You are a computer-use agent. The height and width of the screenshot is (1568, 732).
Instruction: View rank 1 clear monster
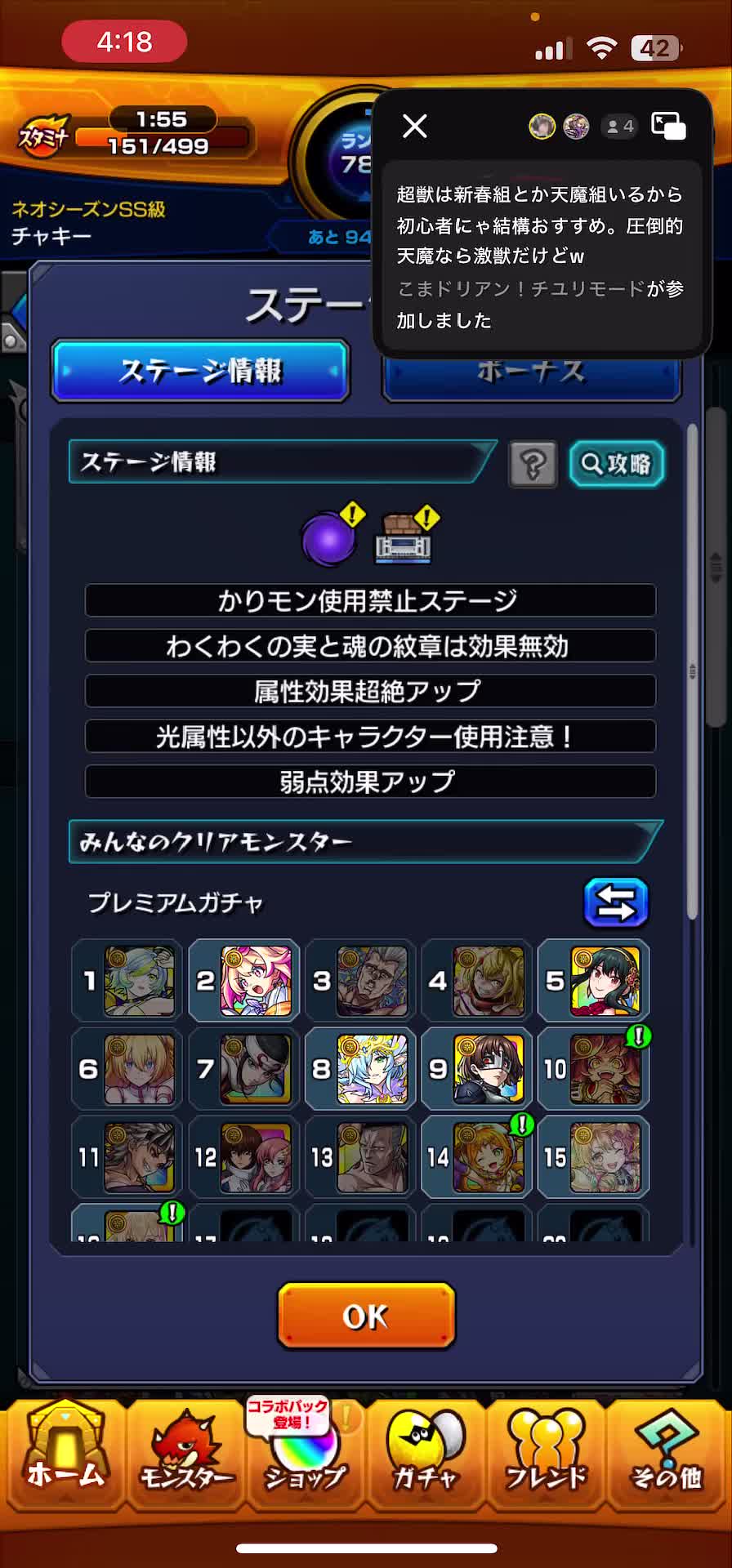pyautogui.click(x=139, y=980)
